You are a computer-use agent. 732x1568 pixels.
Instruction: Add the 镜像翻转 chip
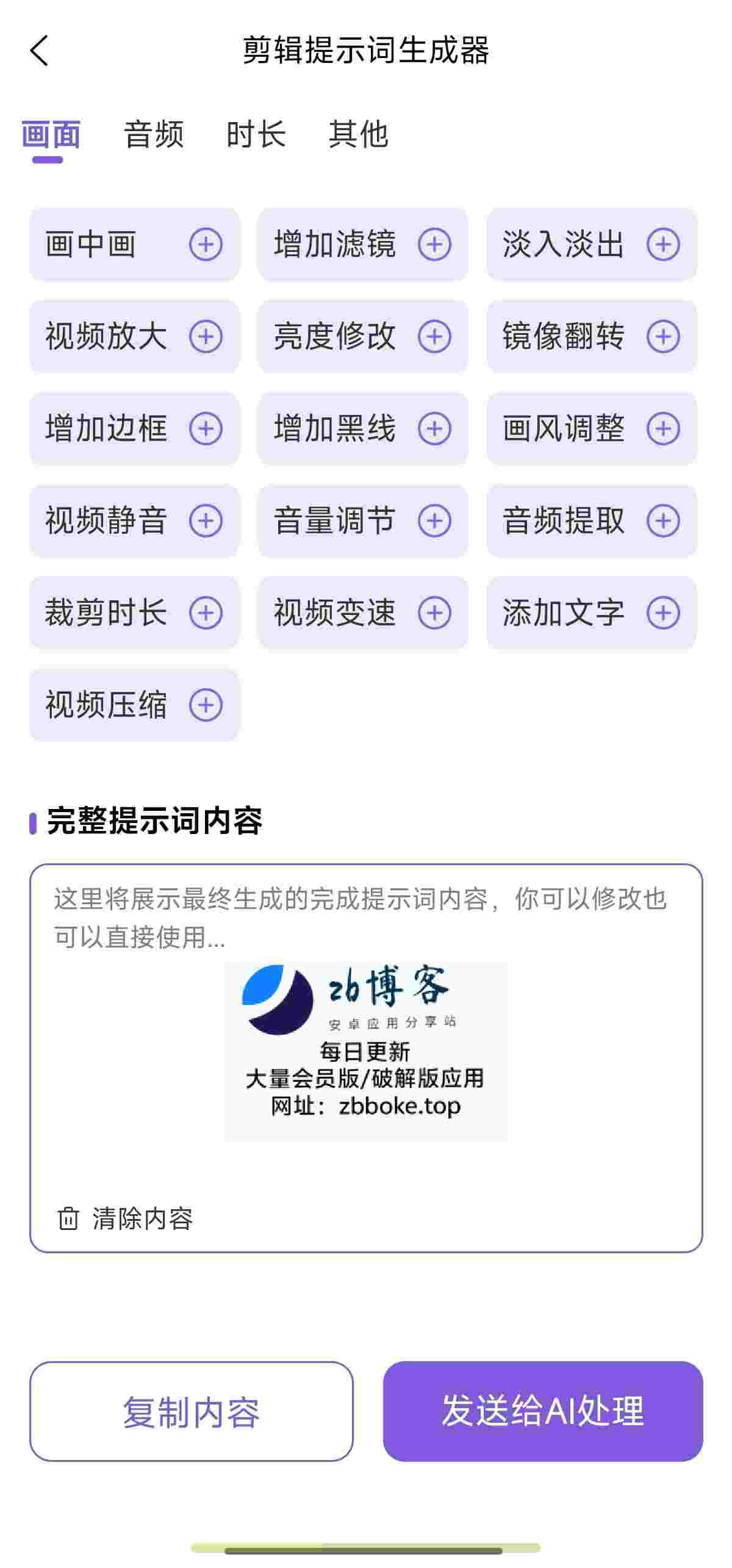tap(662, 337)
